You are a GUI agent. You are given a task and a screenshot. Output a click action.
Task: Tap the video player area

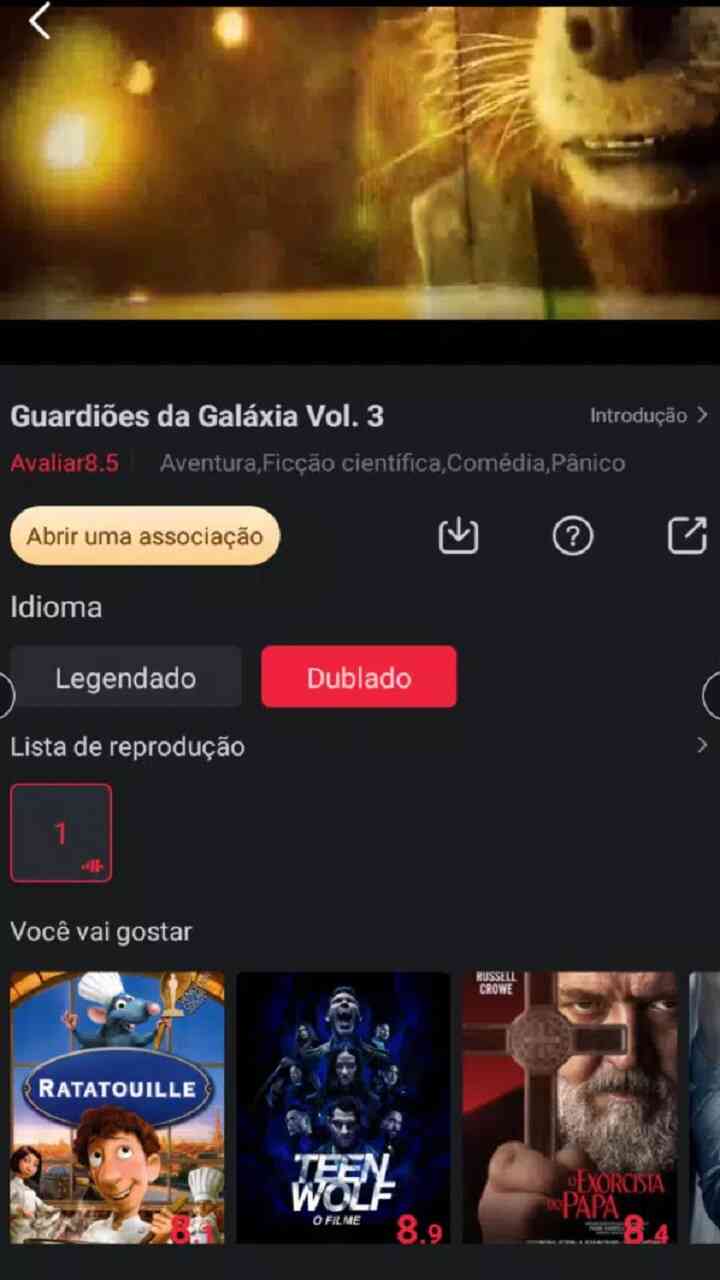[x=360, y=170]
